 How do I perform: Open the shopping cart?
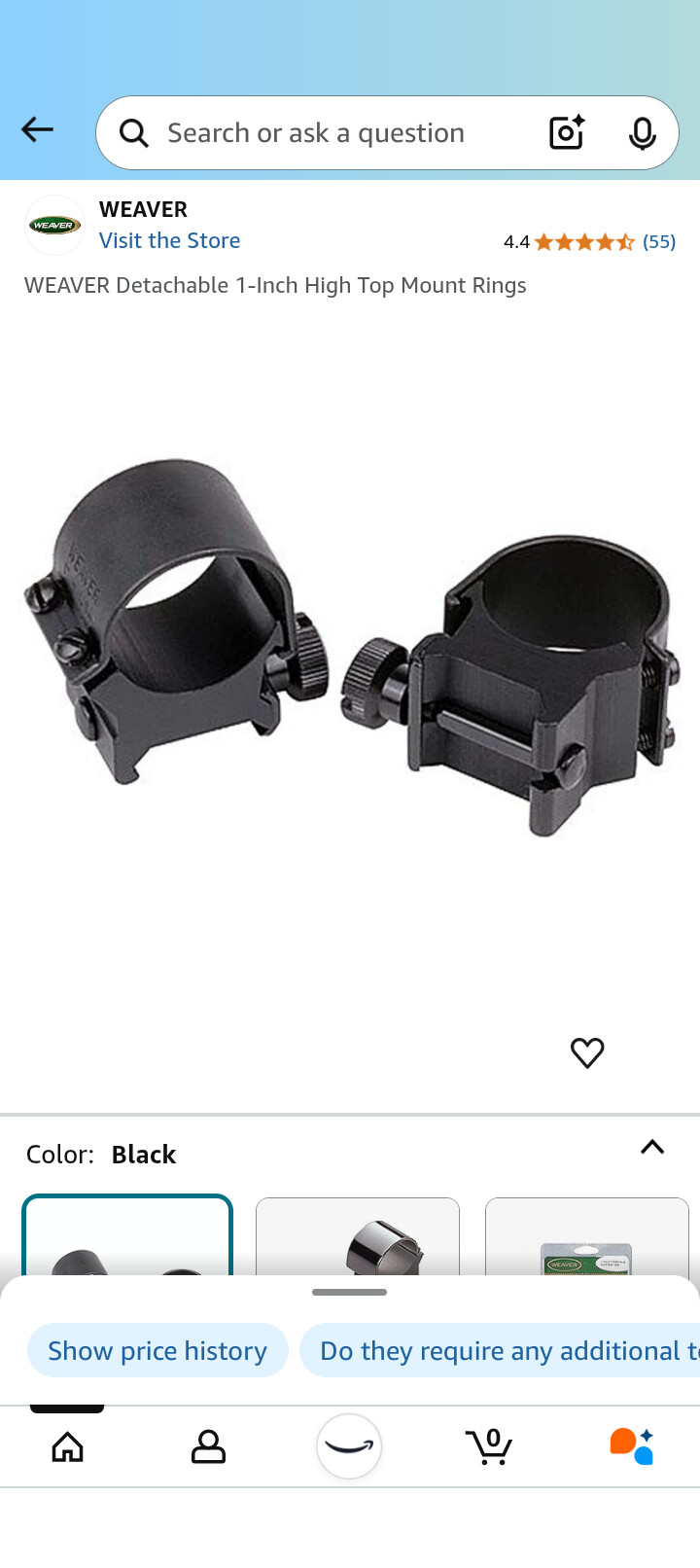click(x=489, y=1446)
